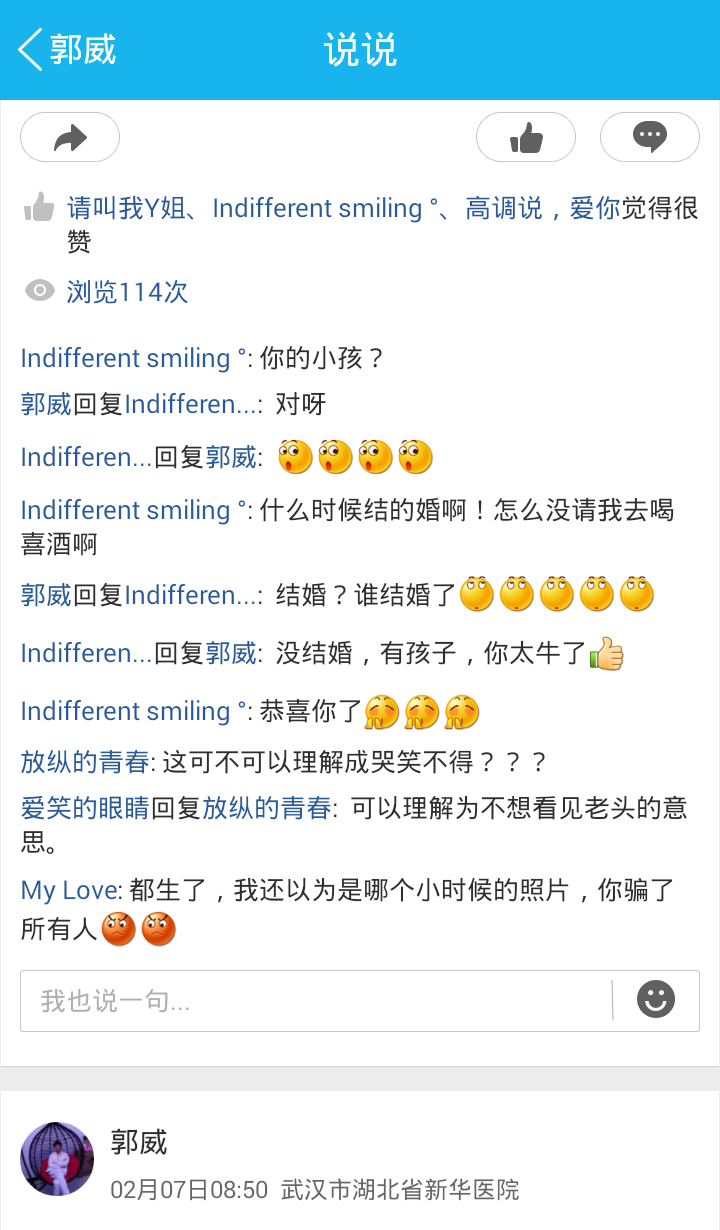
Task: Share this post with the forward arrow
Action: tap(70, 137)
